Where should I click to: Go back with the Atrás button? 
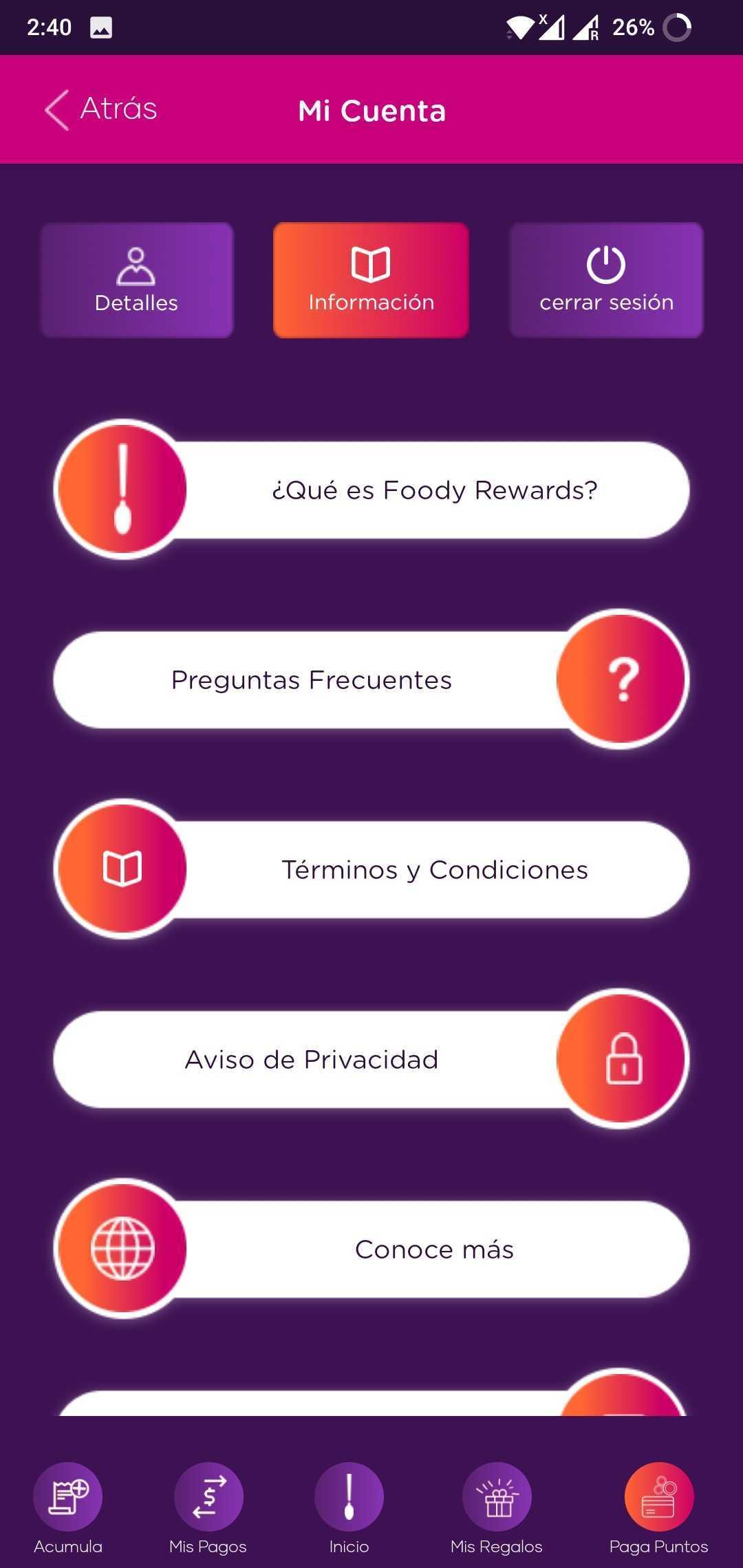coord(101,109)
